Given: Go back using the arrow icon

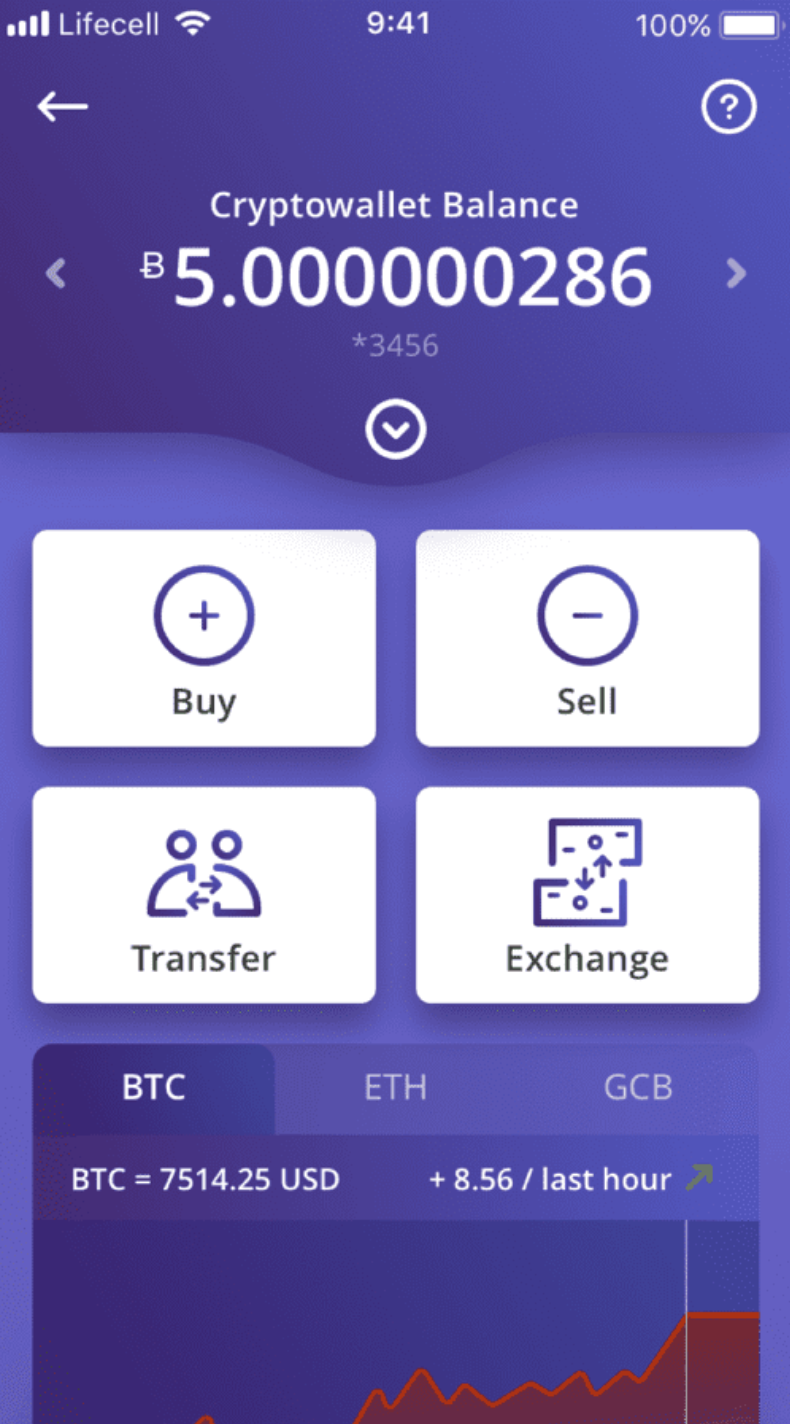Looking at the screenshot, I should pyautogui.click(x=62, y=106).
